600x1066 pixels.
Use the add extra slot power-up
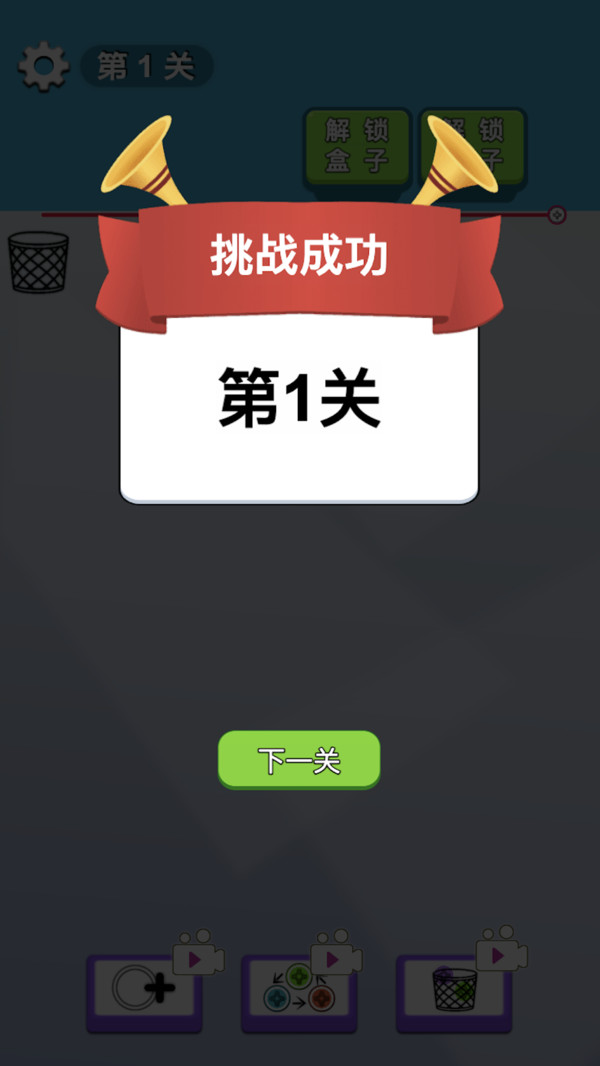[144, 991]
